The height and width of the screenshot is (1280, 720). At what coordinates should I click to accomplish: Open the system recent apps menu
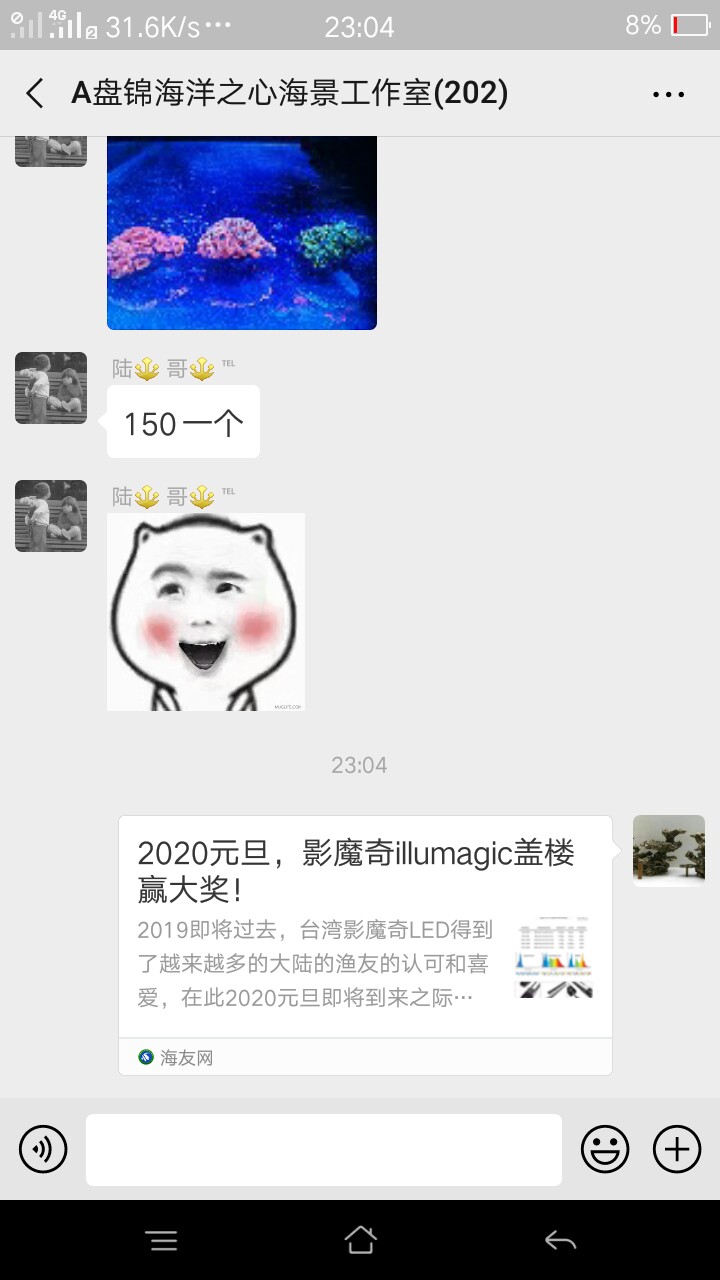click(162, 1241)
